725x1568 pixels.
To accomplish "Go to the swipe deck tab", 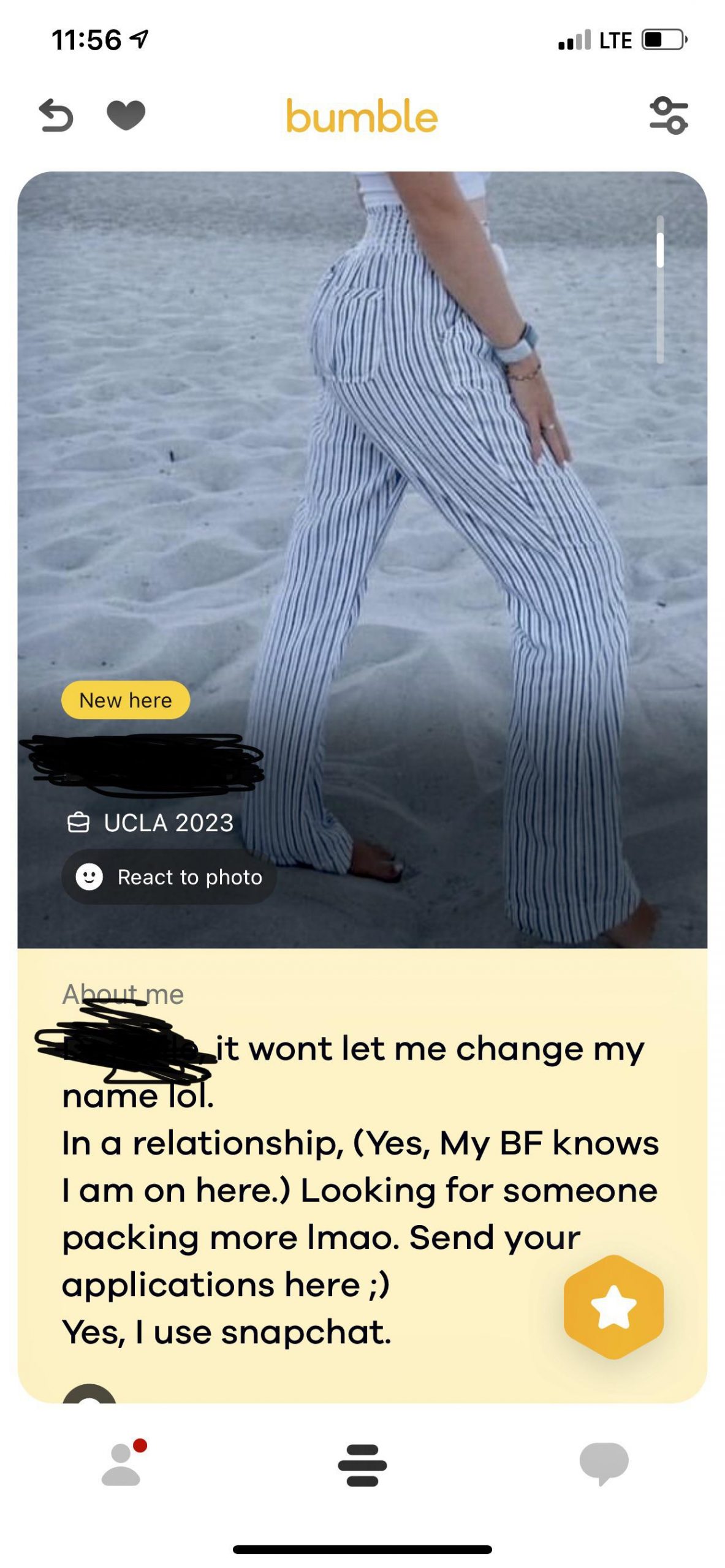I will (362, 1464).
